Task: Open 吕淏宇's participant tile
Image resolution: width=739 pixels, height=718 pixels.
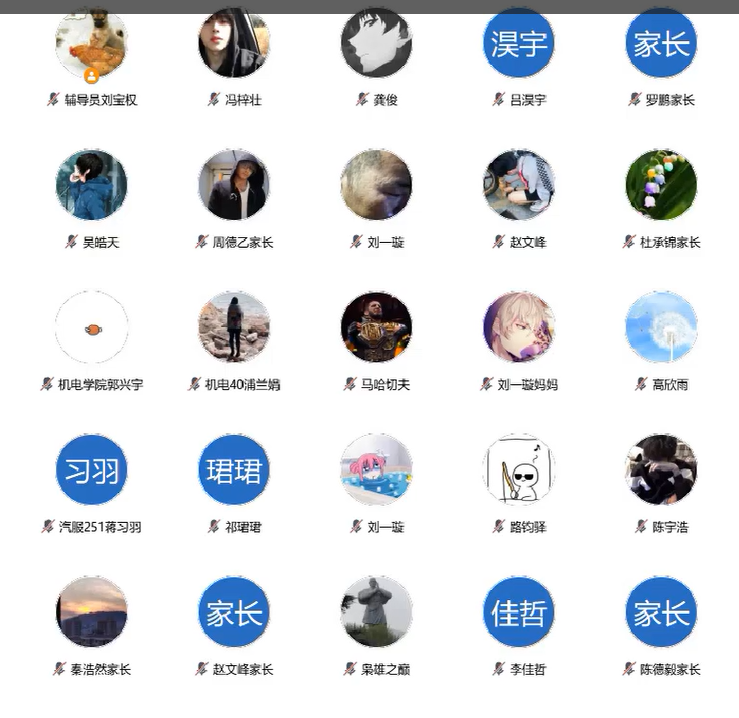Action: 519,44
